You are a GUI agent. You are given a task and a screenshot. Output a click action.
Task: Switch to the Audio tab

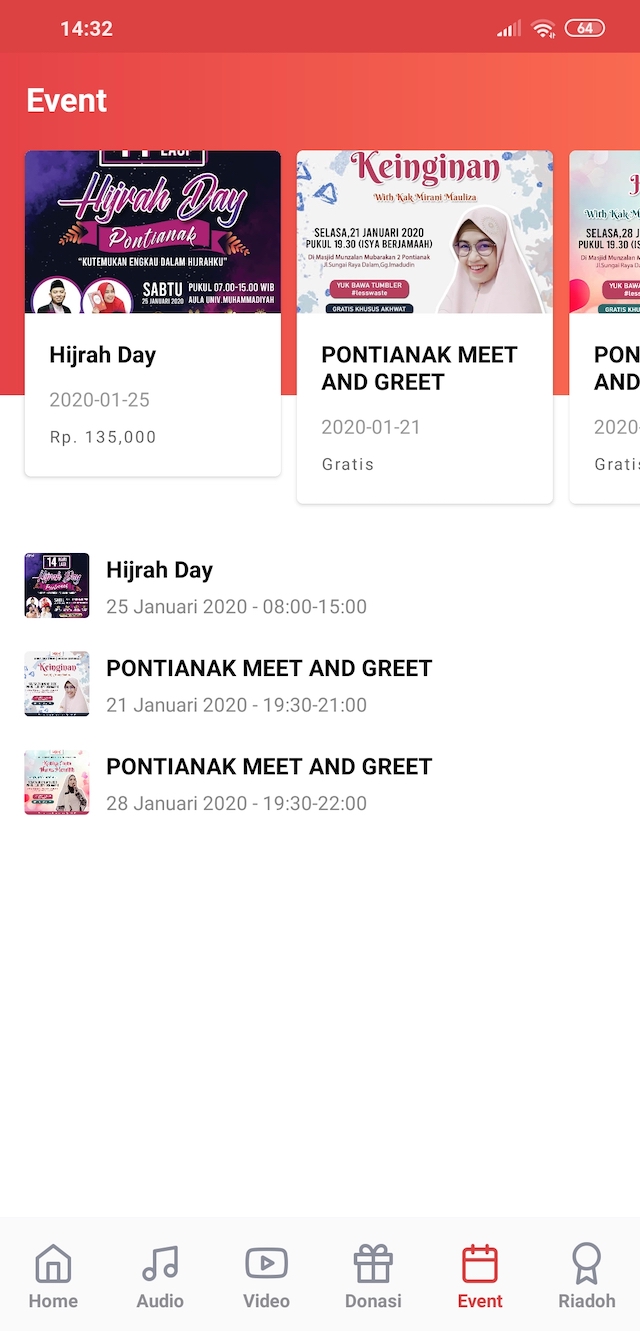(x=160, y=1276)
